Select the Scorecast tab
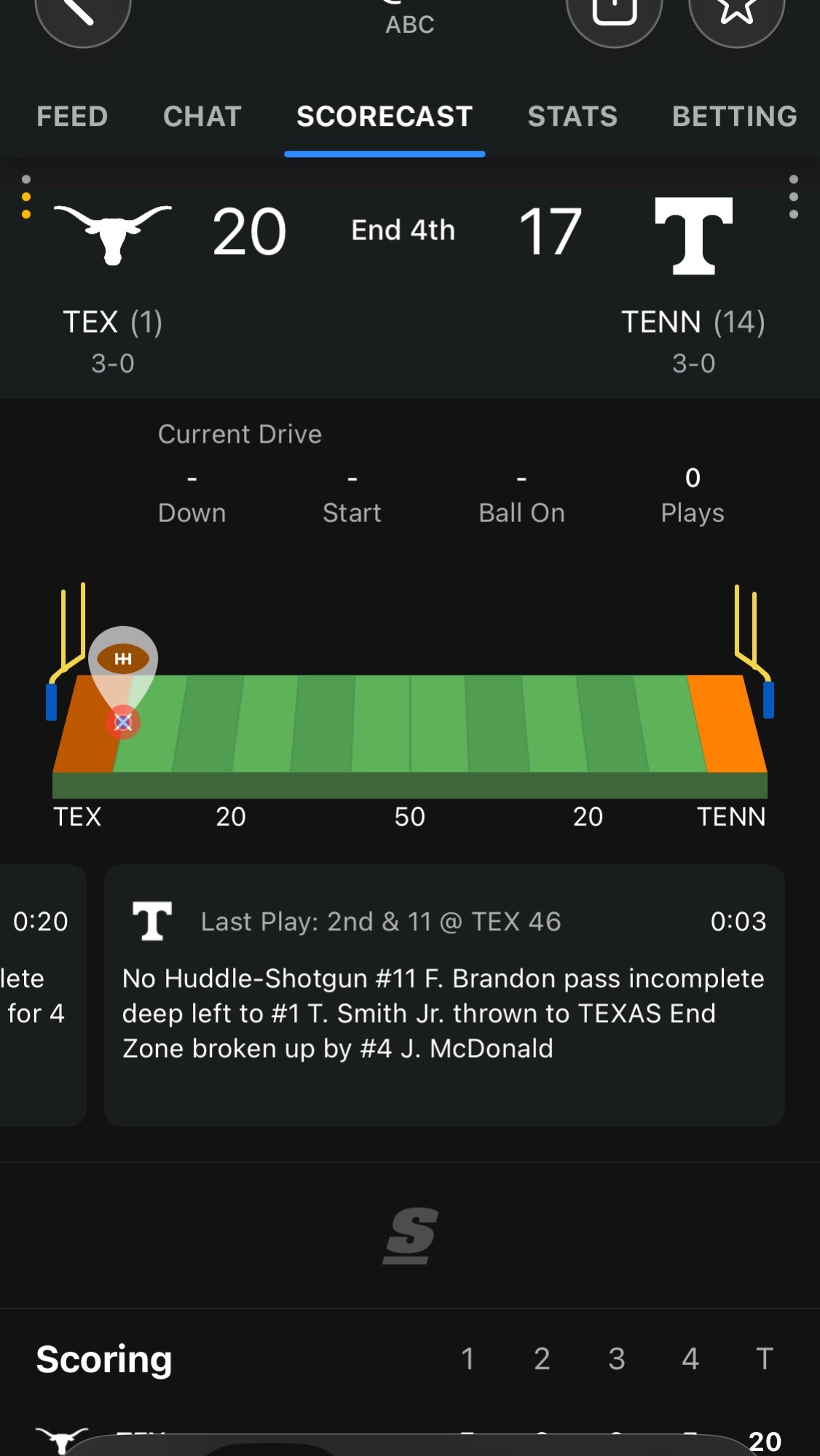The height and width of the screenshot is (1456, 820). point(385,116)
